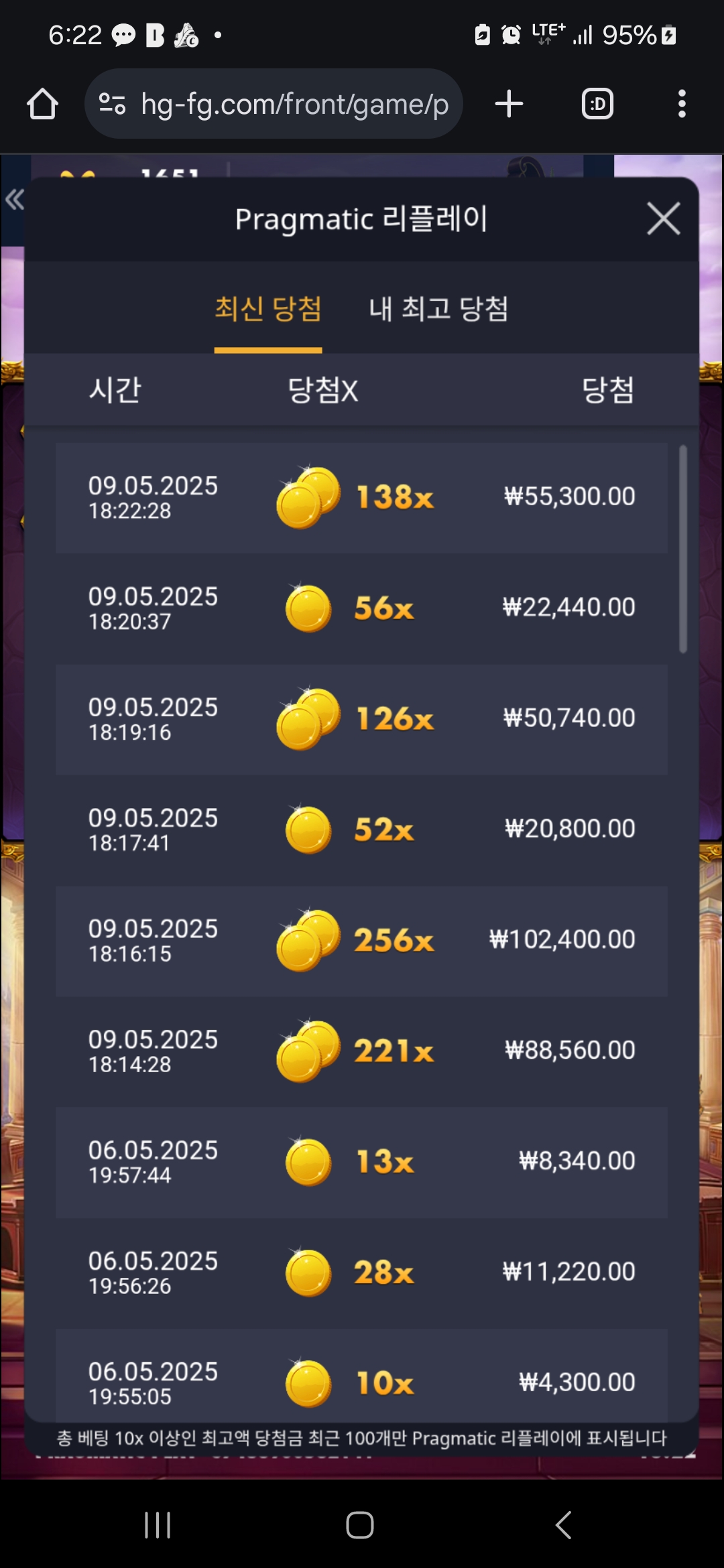Open the replay for the 56x win
The height and width of the screenshot is (1568, 724).
click(x=361, y=608)
